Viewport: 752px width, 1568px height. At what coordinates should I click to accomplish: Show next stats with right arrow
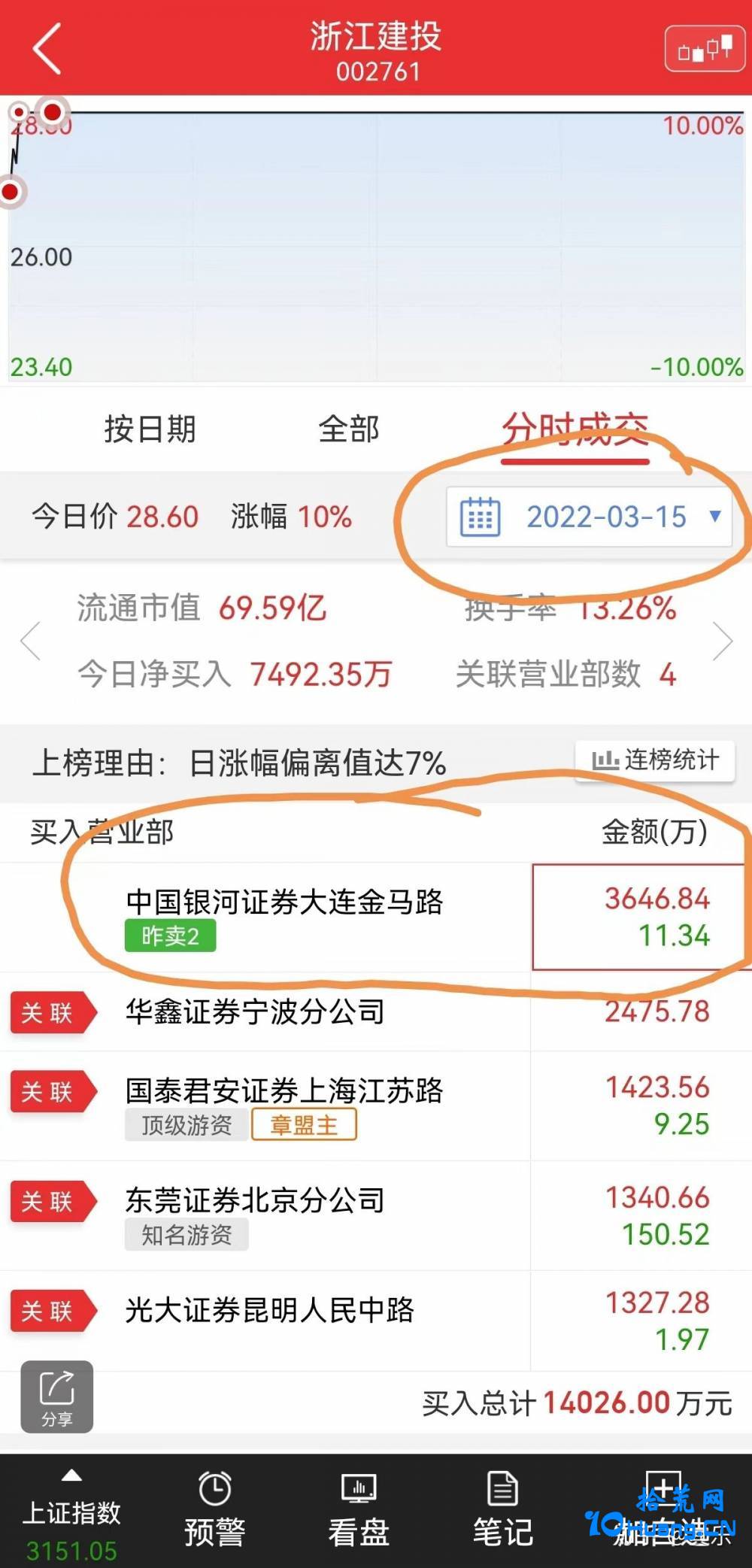coord(722,641)
